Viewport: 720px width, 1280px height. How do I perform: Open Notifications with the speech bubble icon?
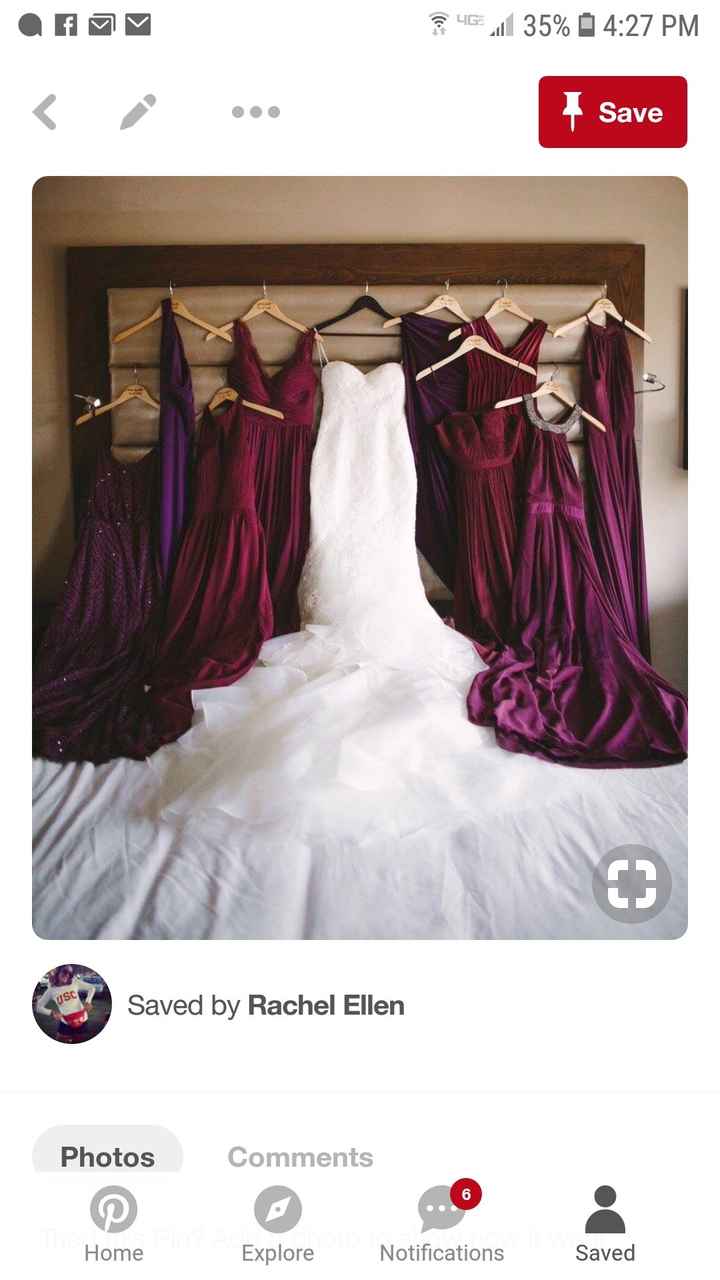pyautogui.click(x=440, y=1210)
